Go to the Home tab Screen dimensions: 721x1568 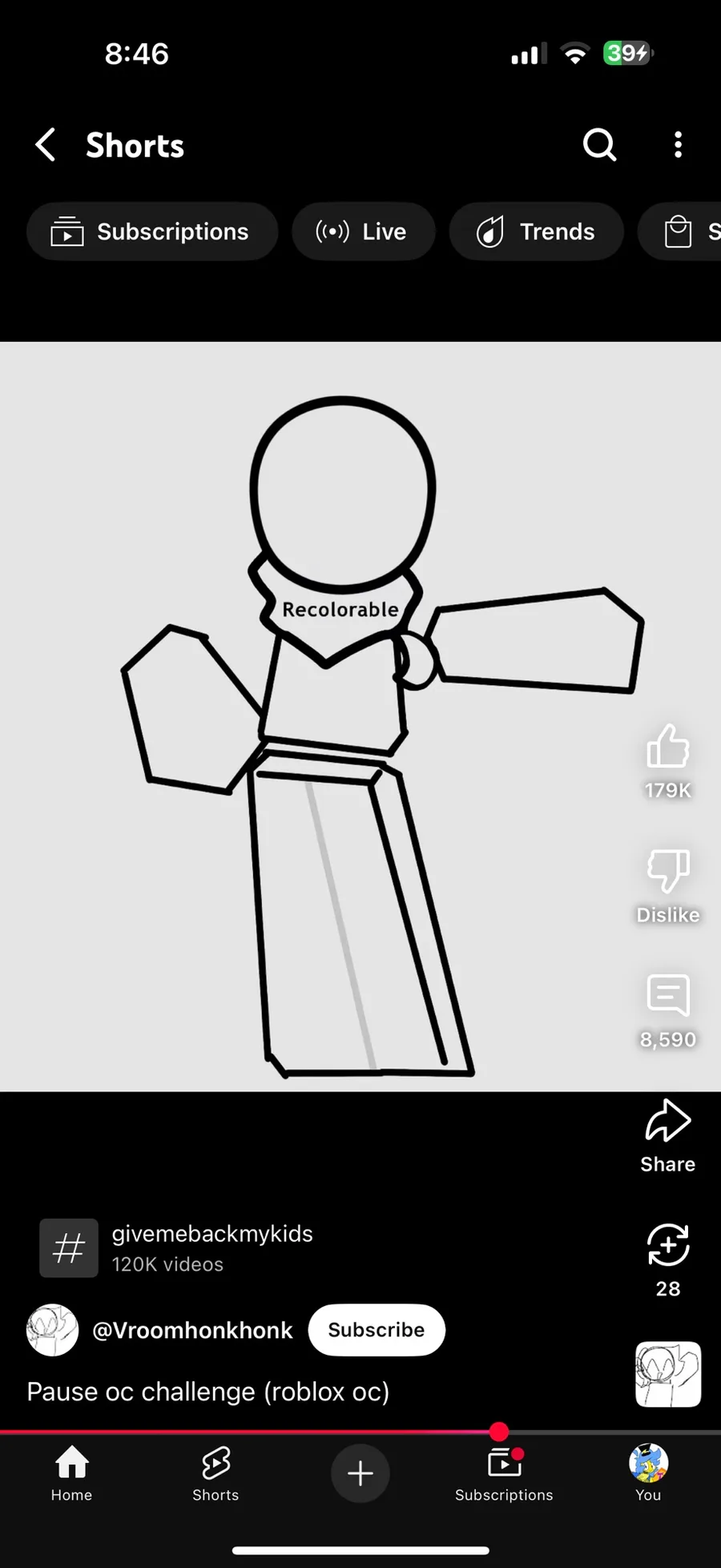click(71, 1474)
